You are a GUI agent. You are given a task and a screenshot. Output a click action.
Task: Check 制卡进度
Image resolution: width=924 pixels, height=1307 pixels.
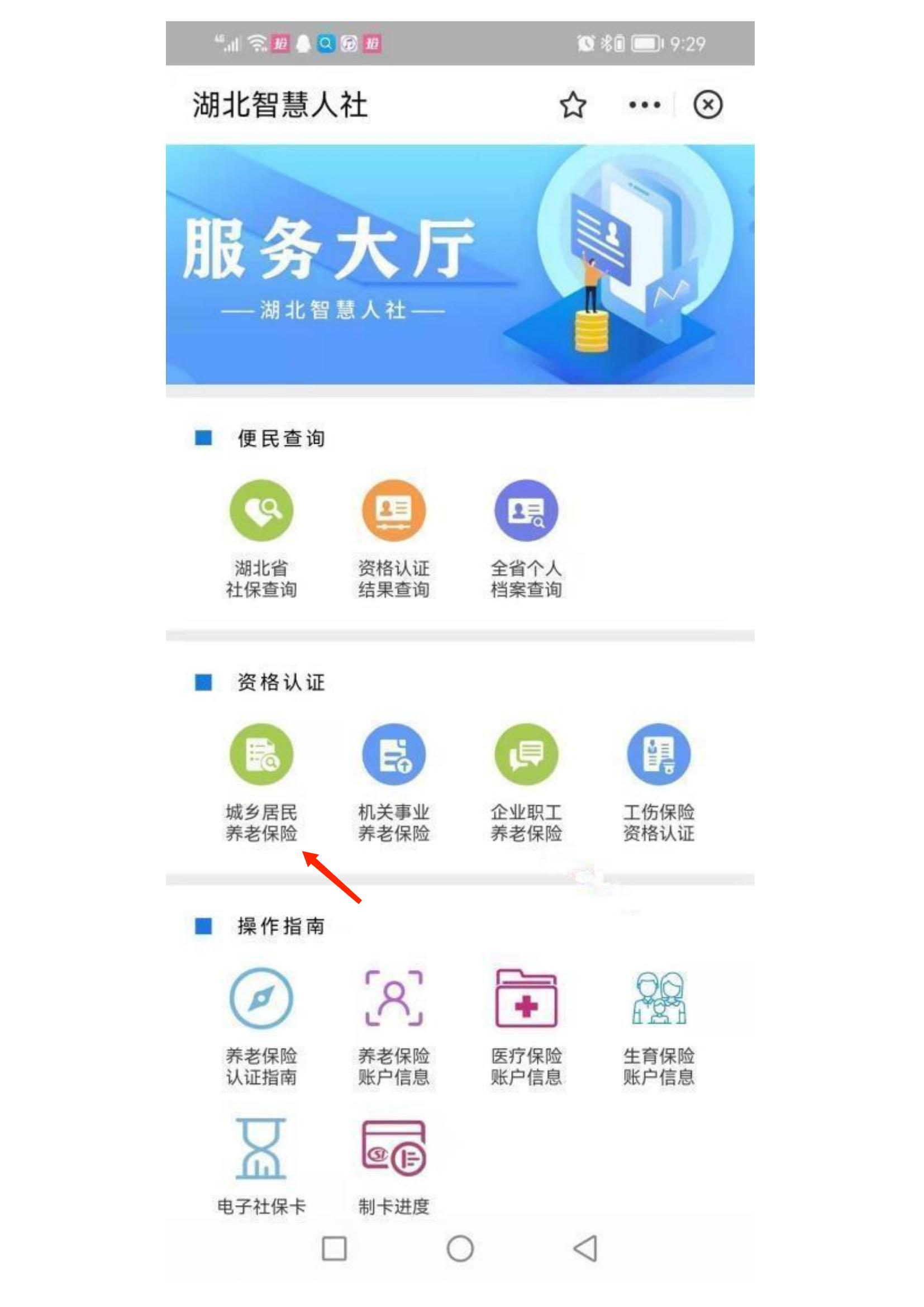[x=394, y=1150]
